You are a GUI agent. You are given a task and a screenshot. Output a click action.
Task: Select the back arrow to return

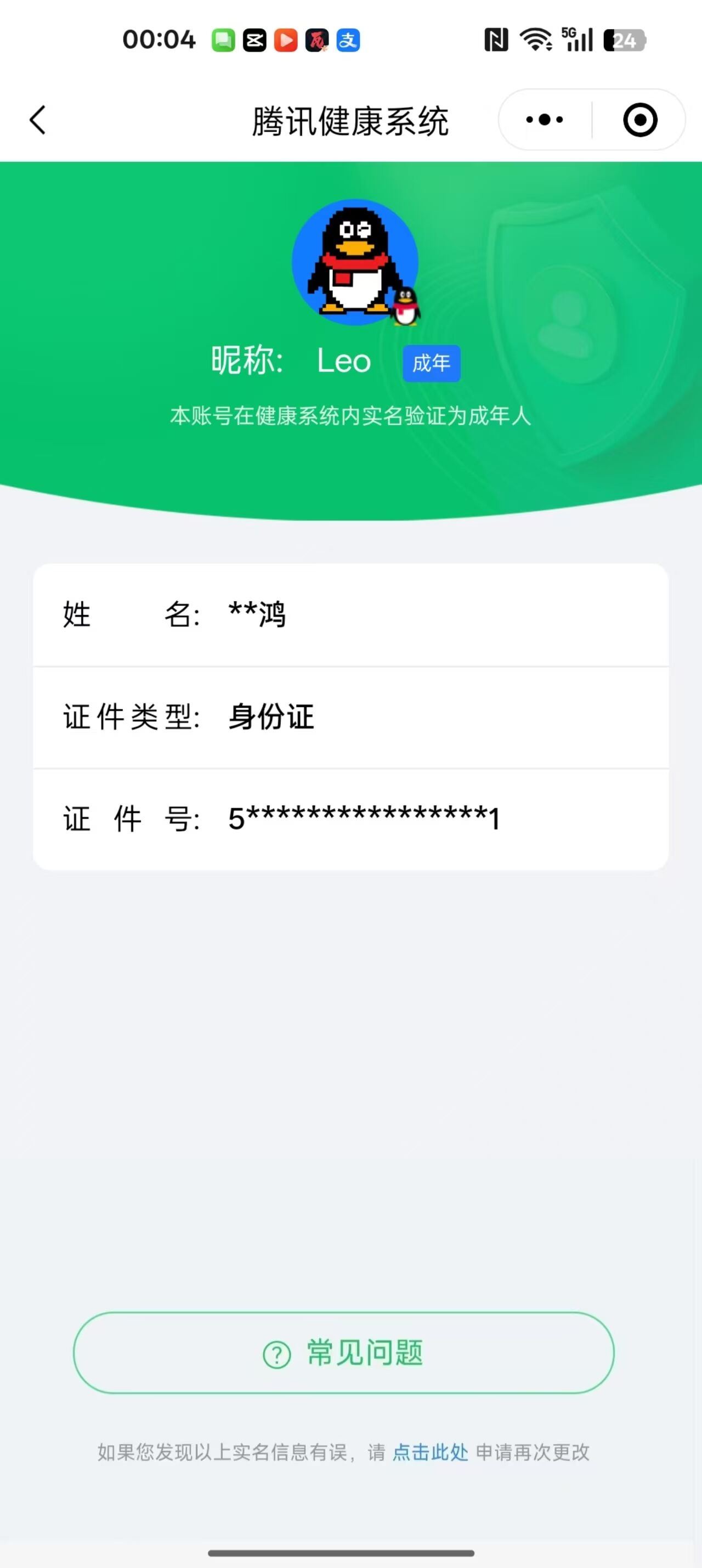38,120
